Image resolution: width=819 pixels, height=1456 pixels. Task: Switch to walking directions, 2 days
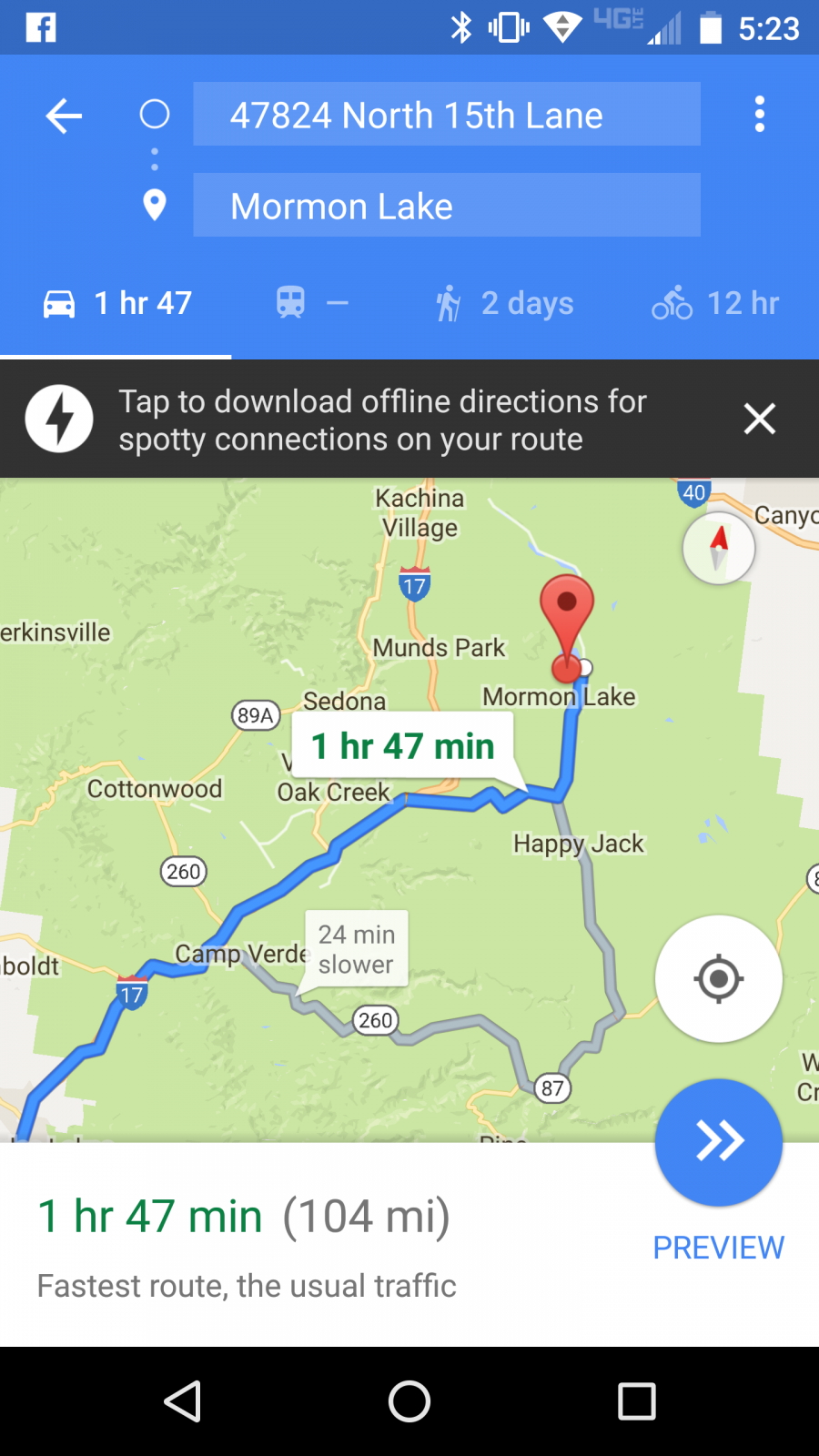(x=505, y=303)
